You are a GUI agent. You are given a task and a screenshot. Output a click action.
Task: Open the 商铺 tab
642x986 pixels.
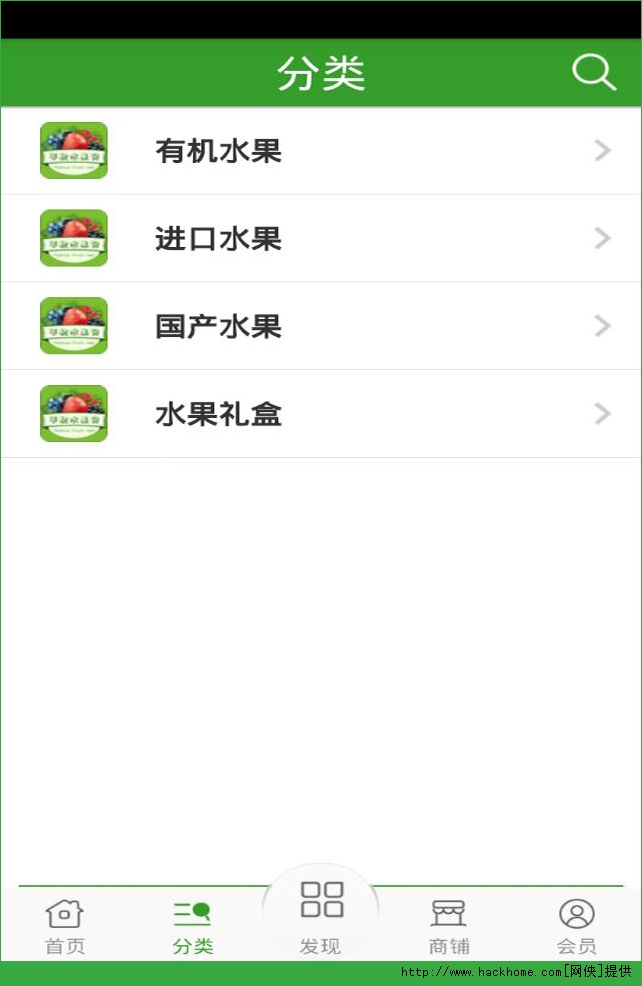click(449, 925)
